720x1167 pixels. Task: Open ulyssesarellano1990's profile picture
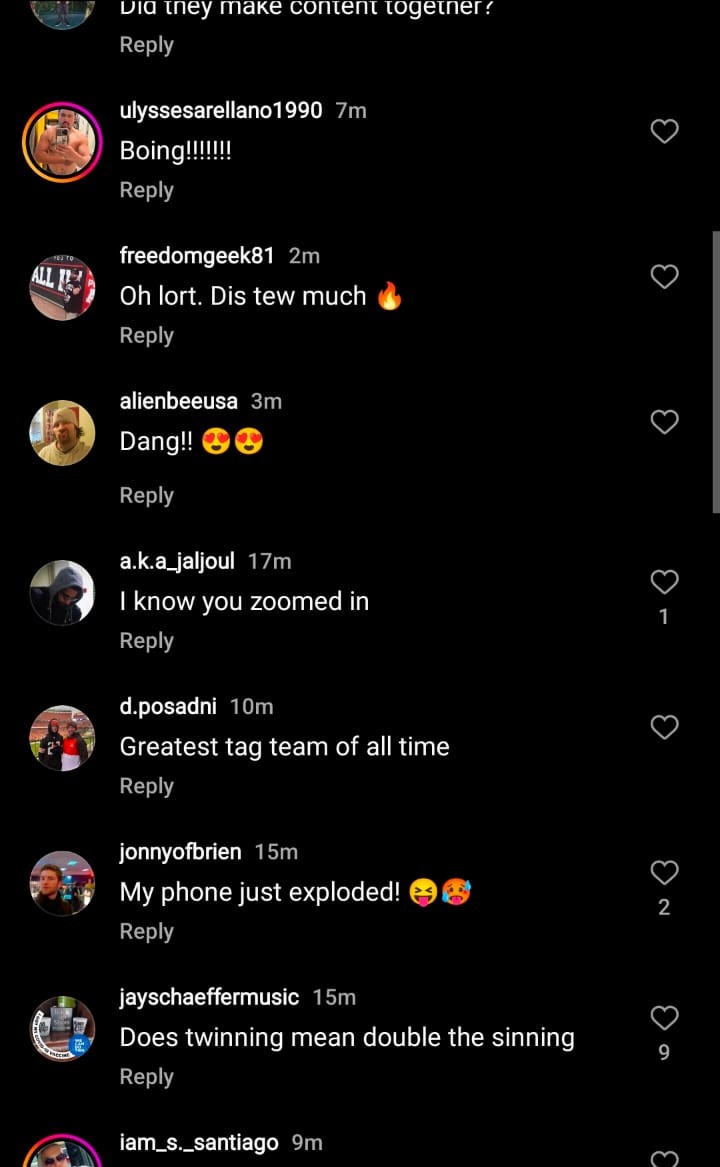(x=62, y=142)
